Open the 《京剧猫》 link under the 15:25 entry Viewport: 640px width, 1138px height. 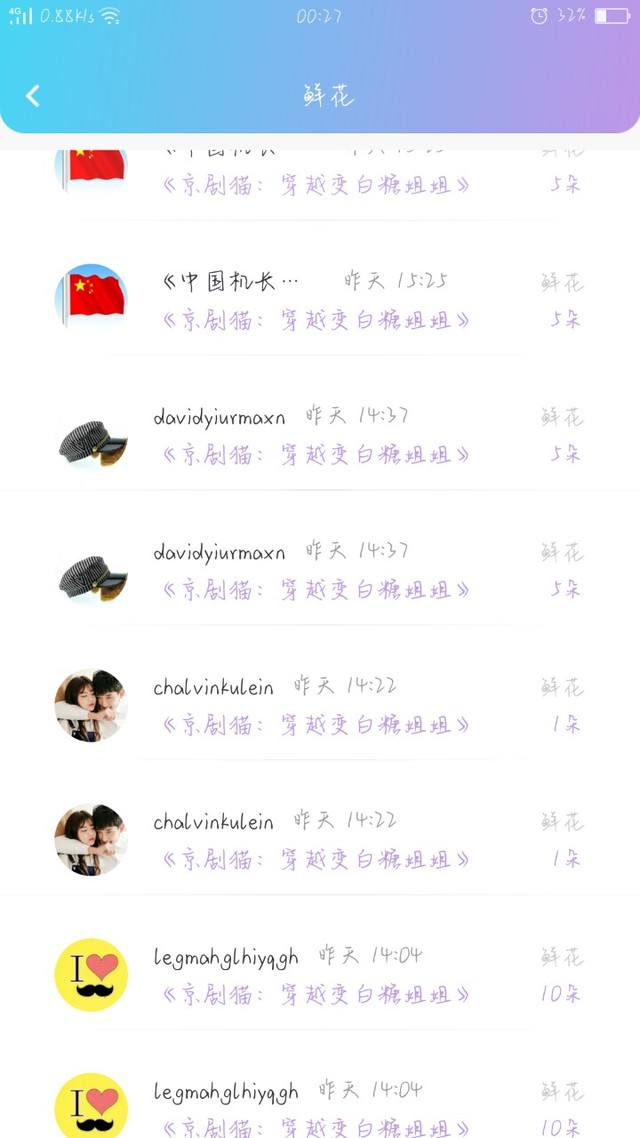coord(315,320)
